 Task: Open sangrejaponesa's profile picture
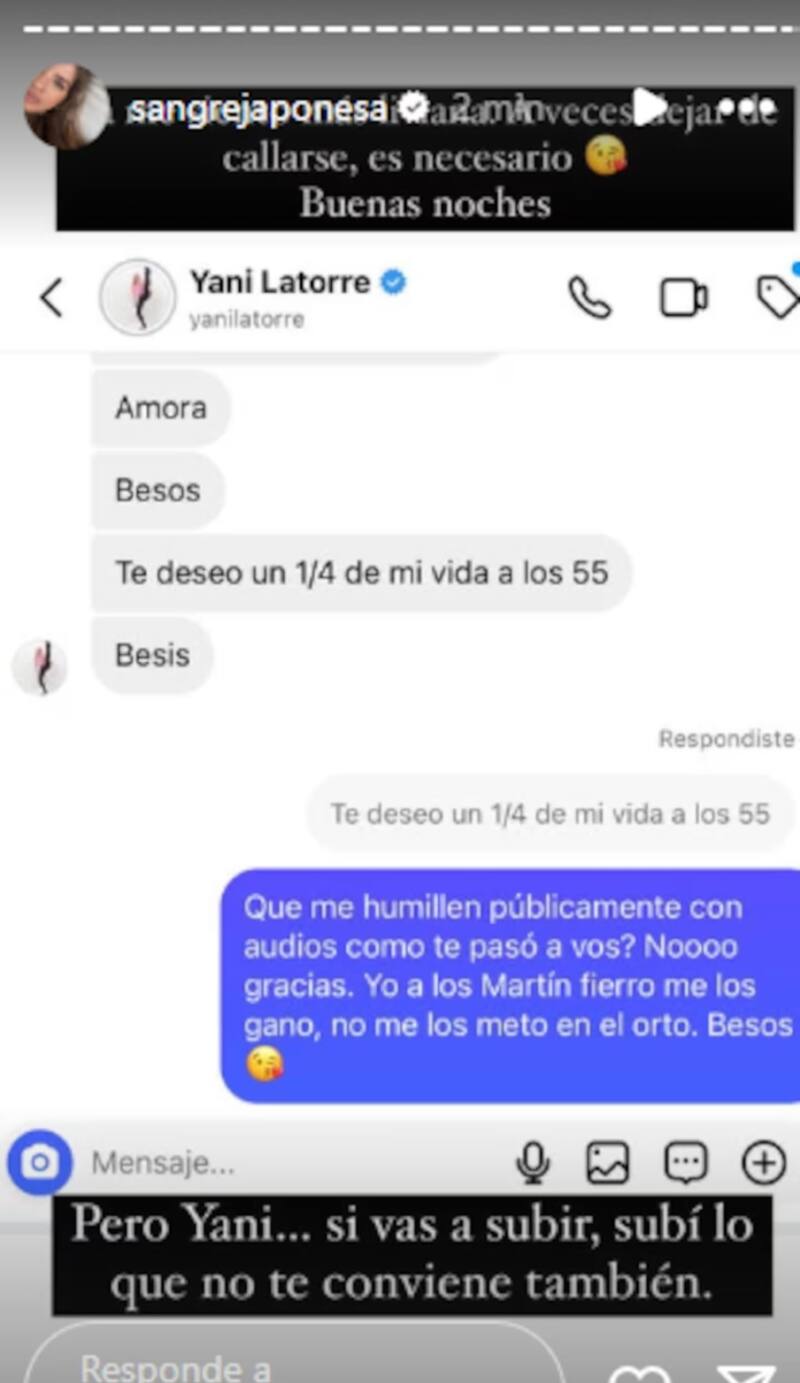coord(66,106)
